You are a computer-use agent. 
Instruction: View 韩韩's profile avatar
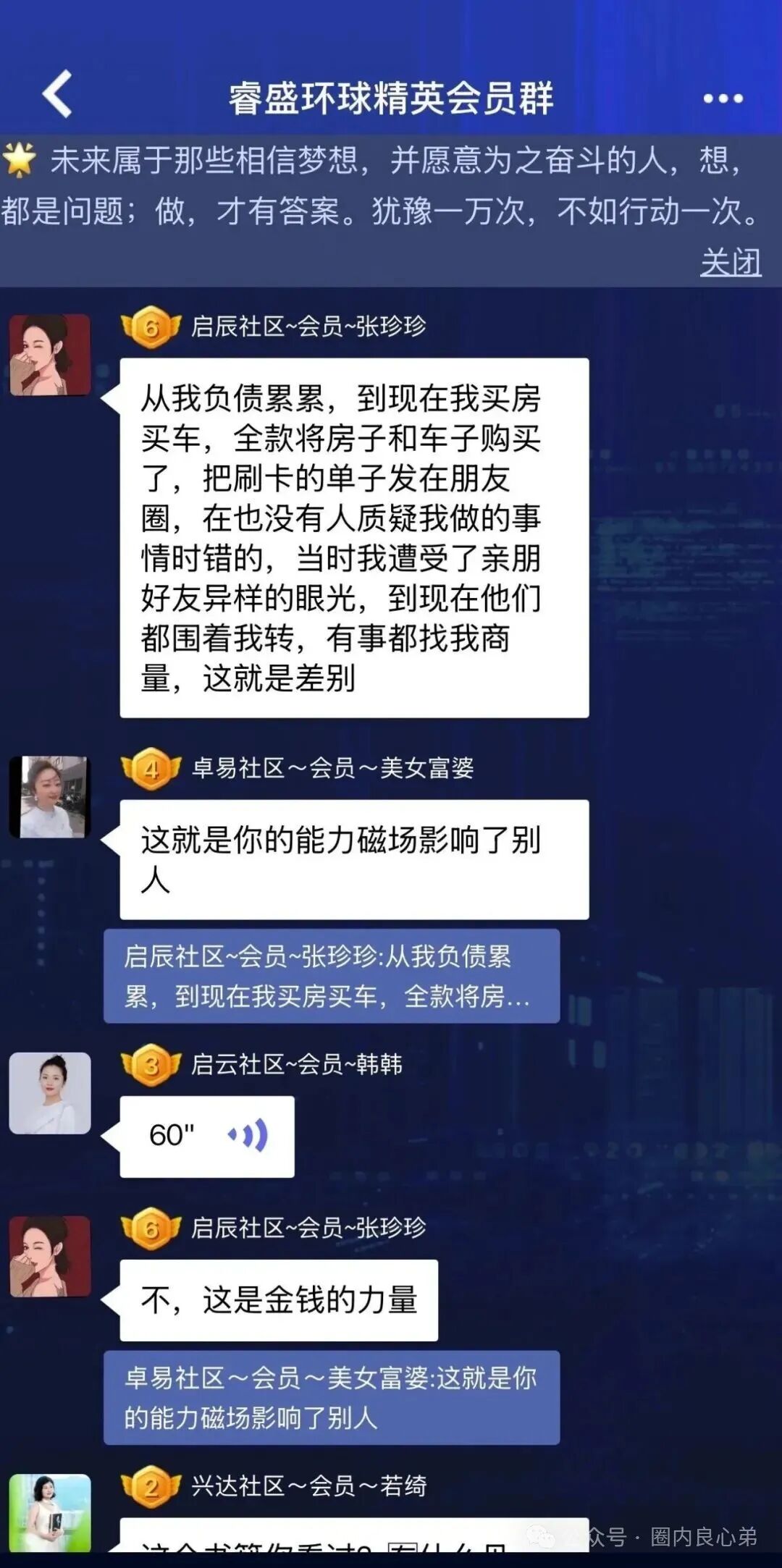50,1092
